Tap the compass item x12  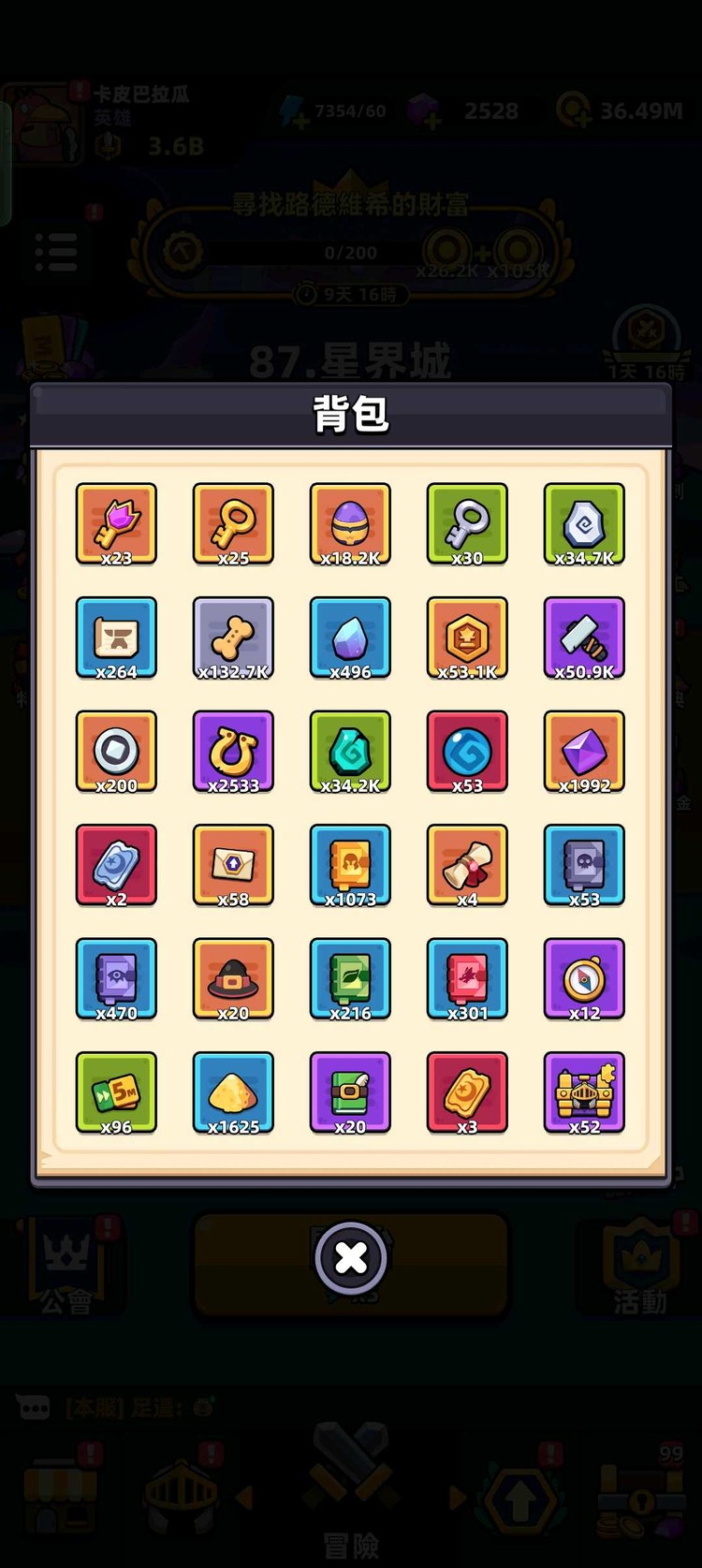pyautogui.click(x=584, y=978)
